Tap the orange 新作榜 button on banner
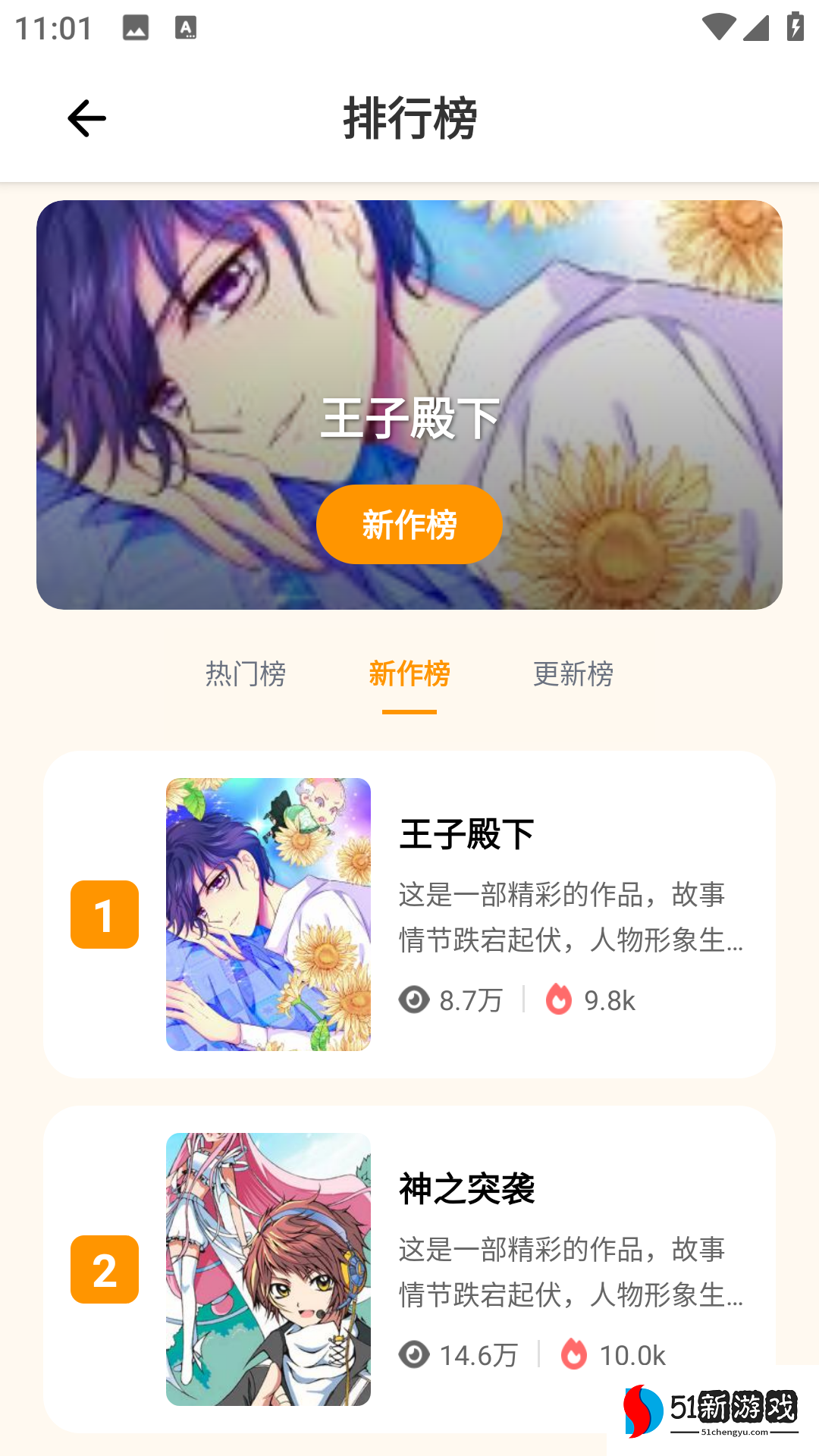819x1456 pixels. coord(409,525)
